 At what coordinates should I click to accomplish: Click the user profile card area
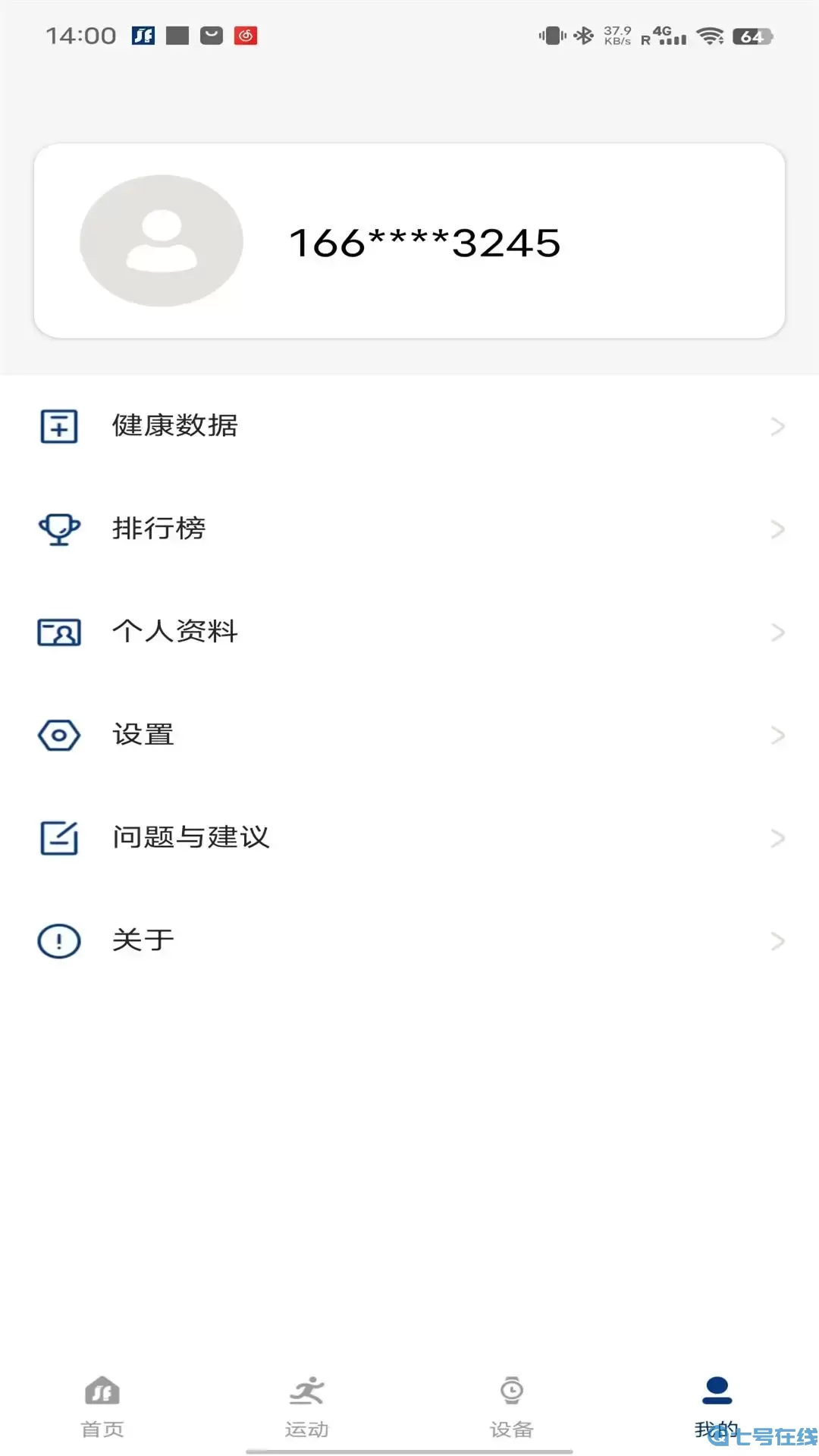(x=409, y=241)
